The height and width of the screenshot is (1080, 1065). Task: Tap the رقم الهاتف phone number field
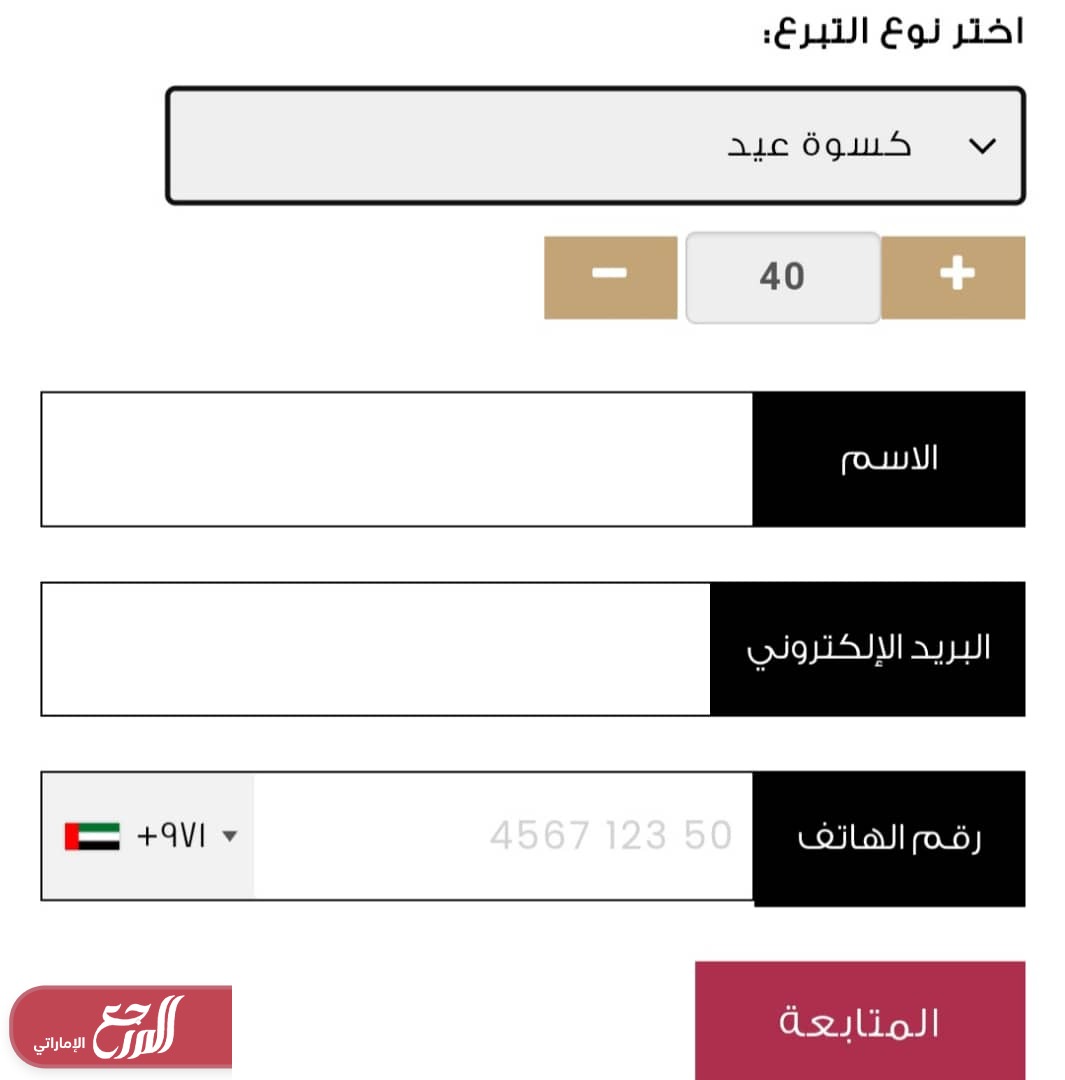coord(503,836)
